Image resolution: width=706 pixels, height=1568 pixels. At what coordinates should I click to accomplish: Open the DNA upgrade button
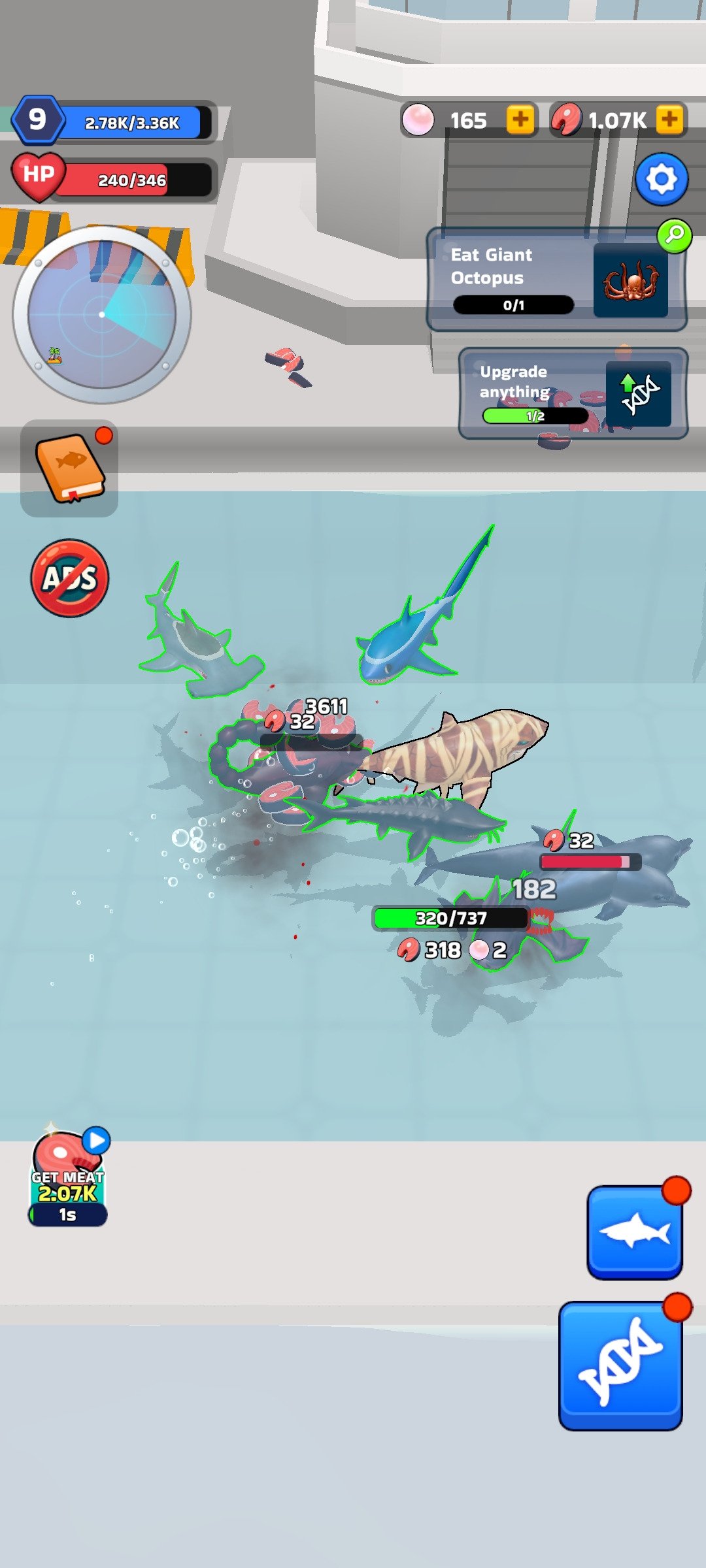[620, 1365]
